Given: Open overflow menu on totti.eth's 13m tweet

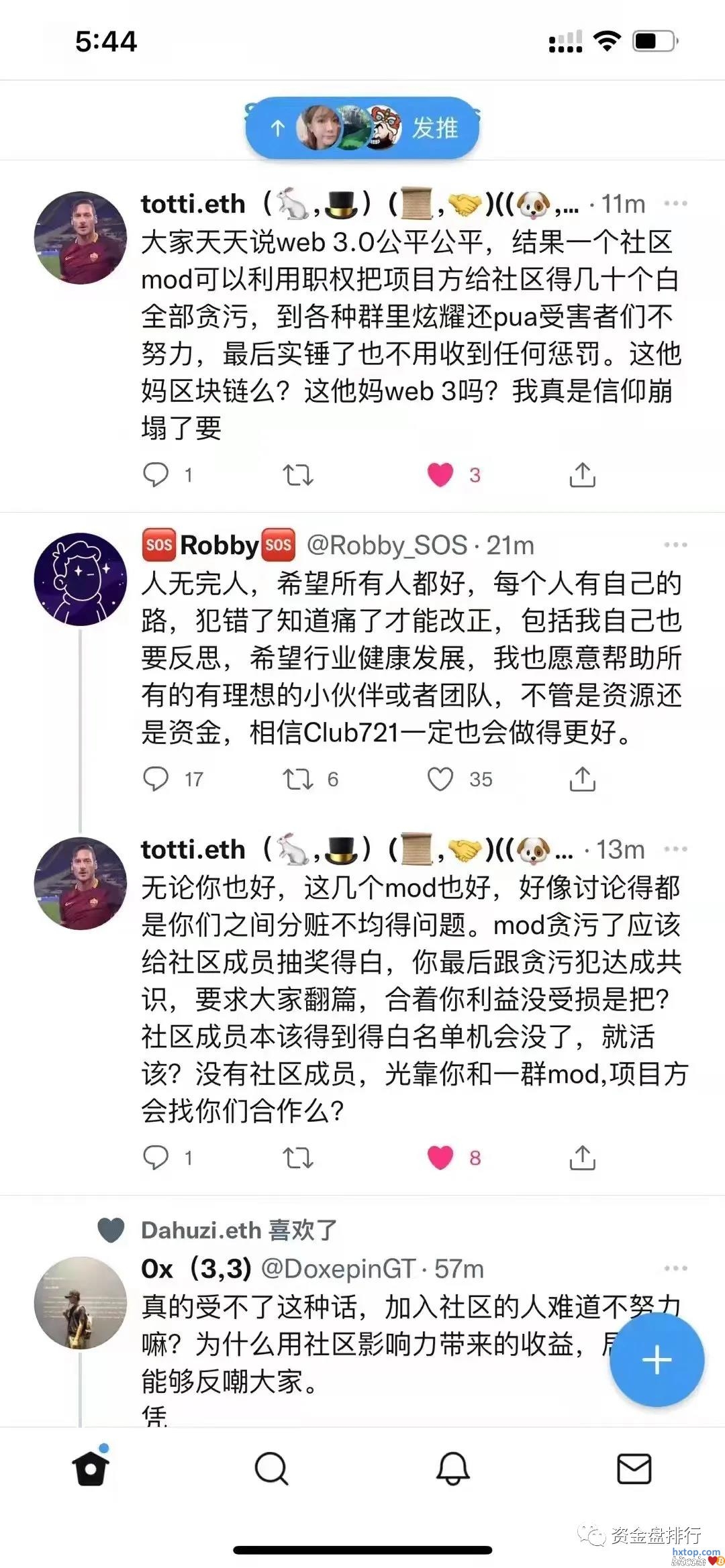Looking at the screenshot, I should [x=675, y=849].
